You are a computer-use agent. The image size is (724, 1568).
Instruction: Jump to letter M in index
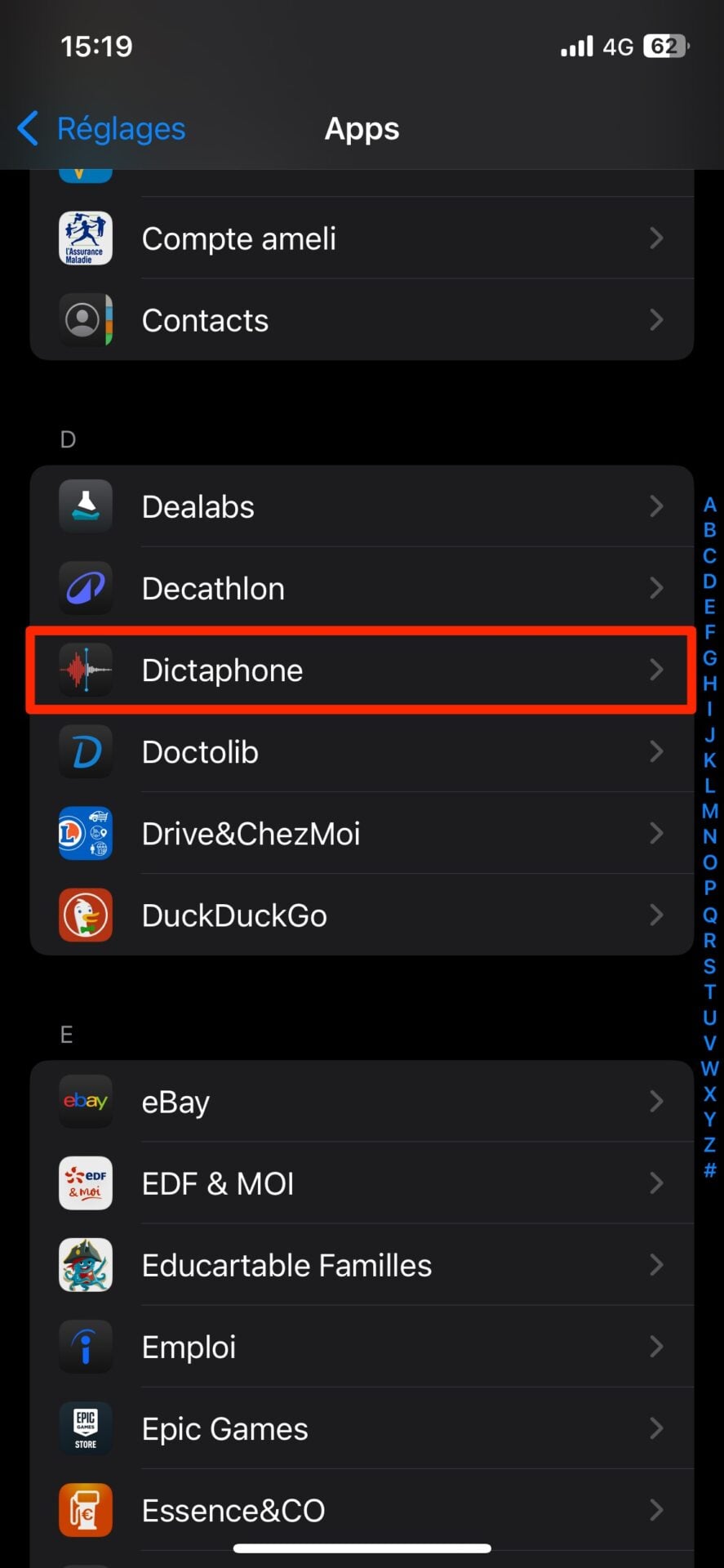coord(709,811)
